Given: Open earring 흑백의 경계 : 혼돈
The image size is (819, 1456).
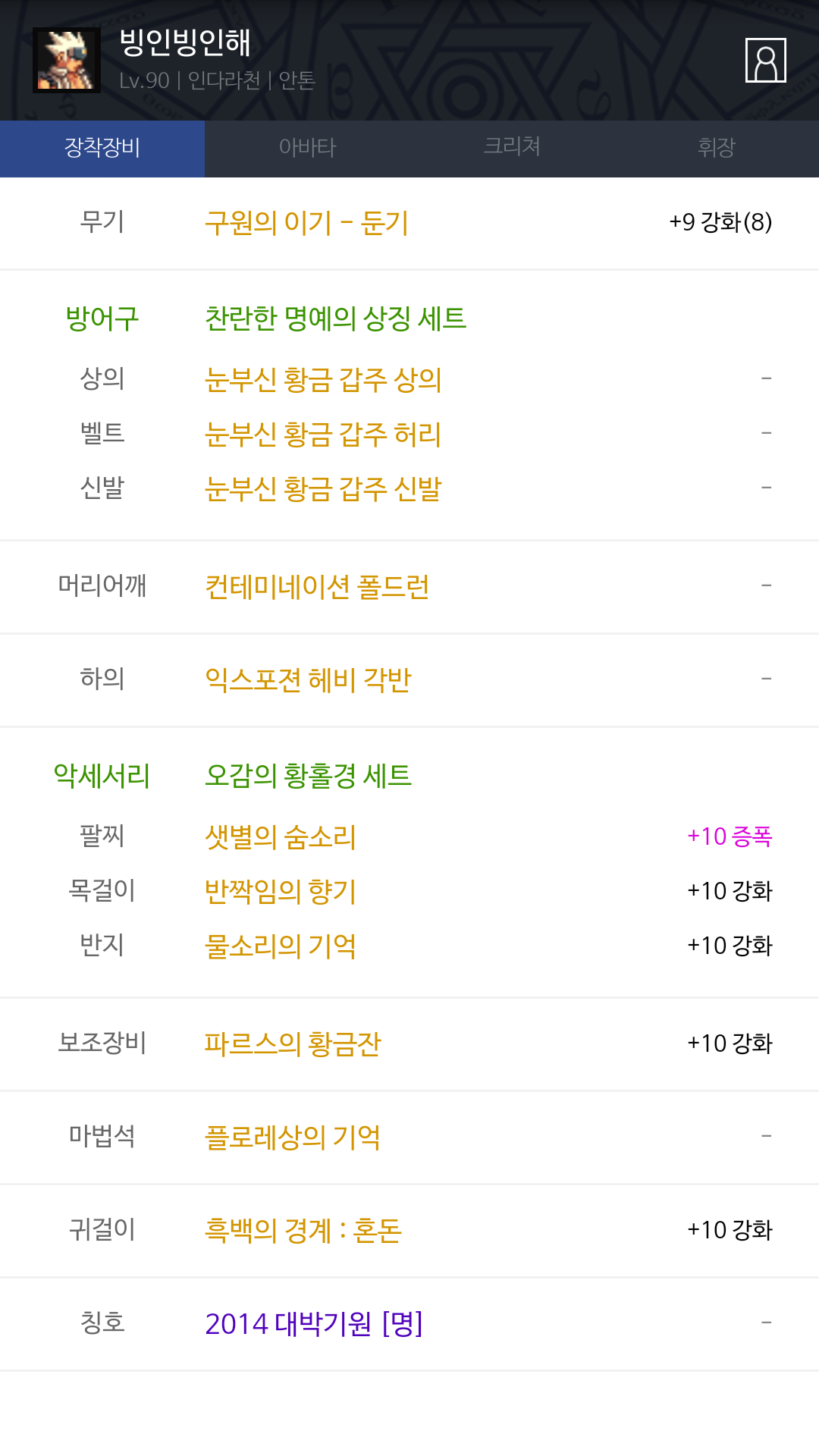Looking at the screenshot, I should (x=303, y=1230).
